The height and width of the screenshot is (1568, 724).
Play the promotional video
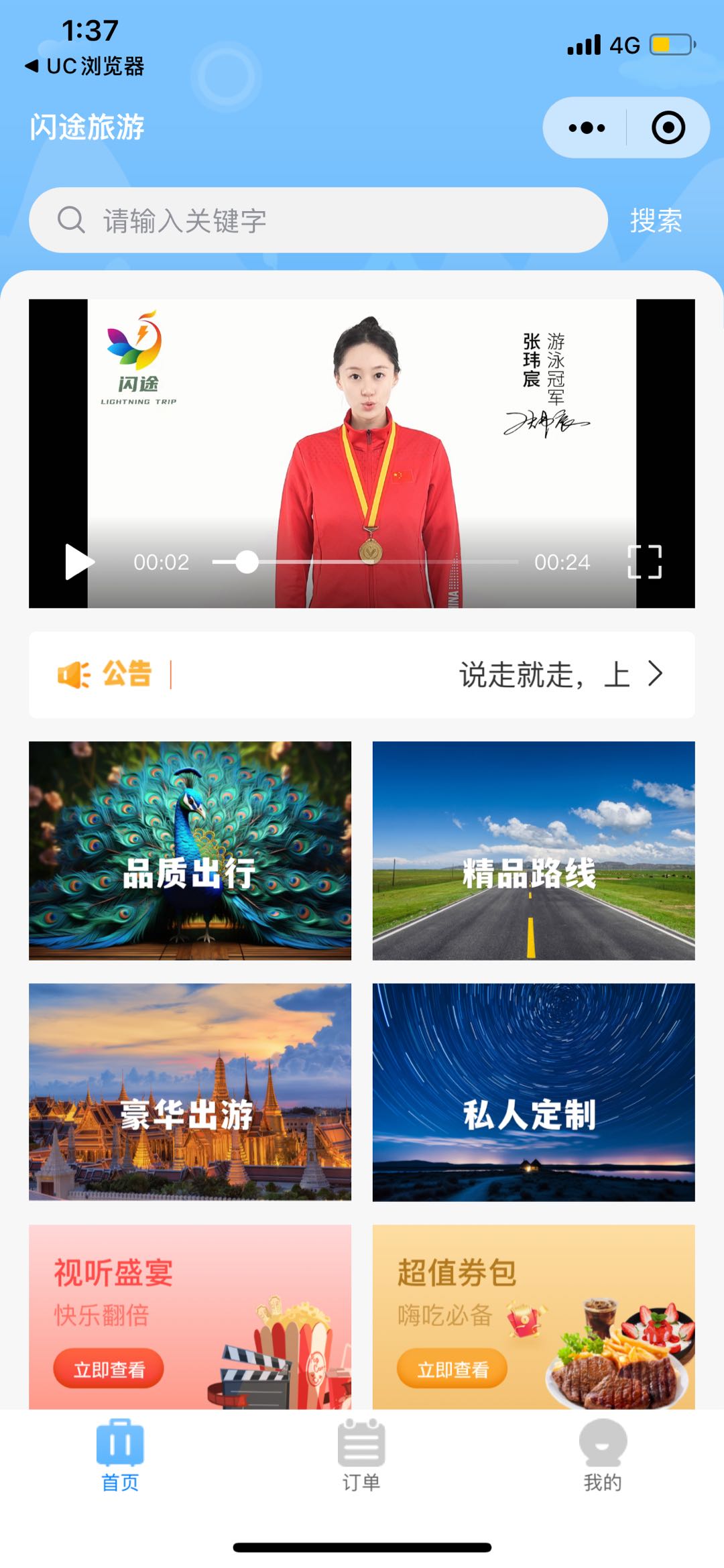pyautogui.click(x=79, y=562)
